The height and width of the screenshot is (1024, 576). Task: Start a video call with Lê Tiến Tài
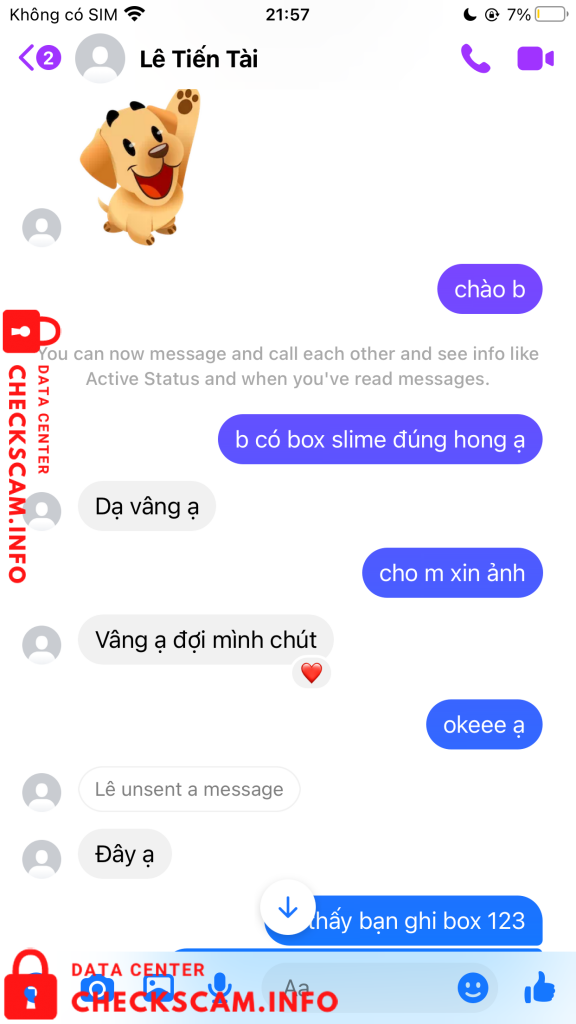535,59
